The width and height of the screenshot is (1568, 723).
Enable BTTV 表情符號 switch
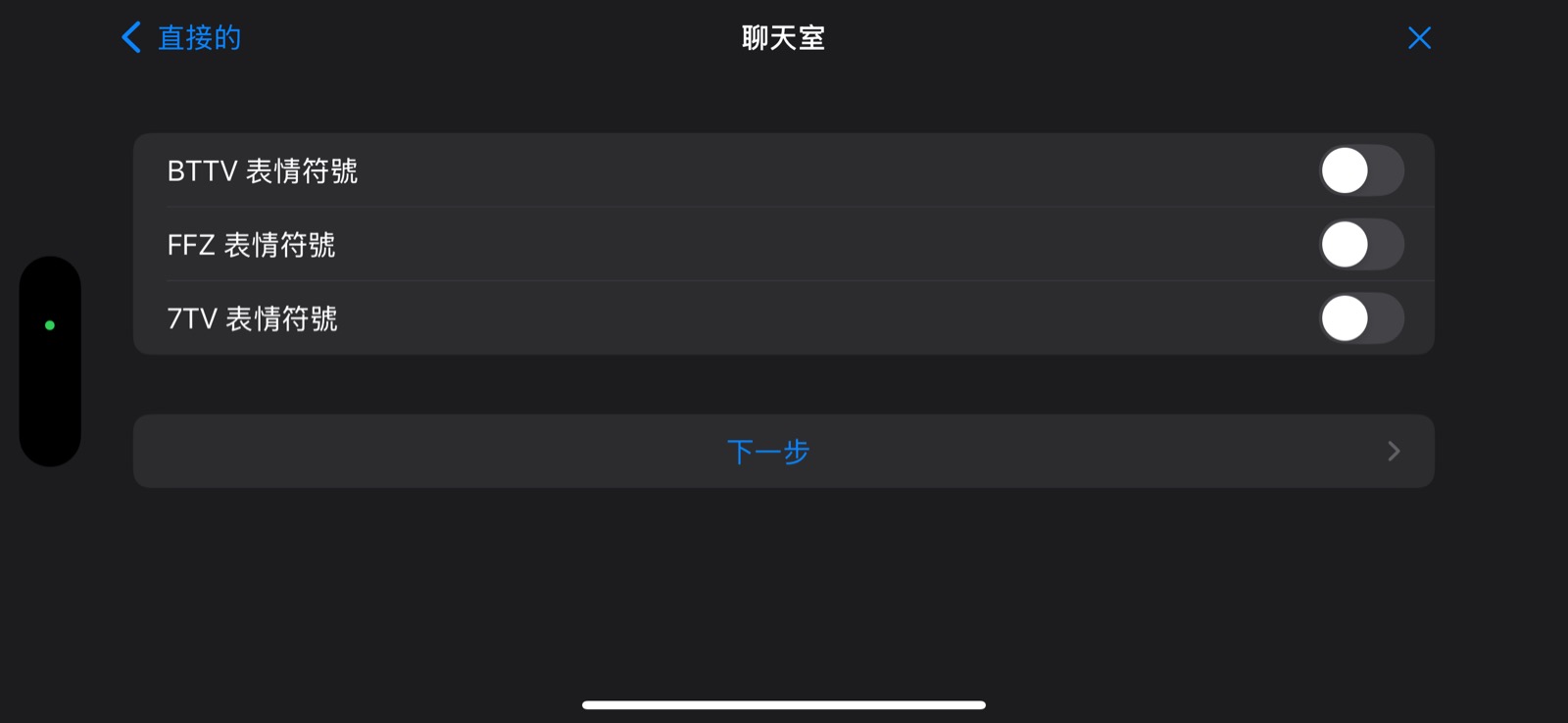(x=1360, y=170)
